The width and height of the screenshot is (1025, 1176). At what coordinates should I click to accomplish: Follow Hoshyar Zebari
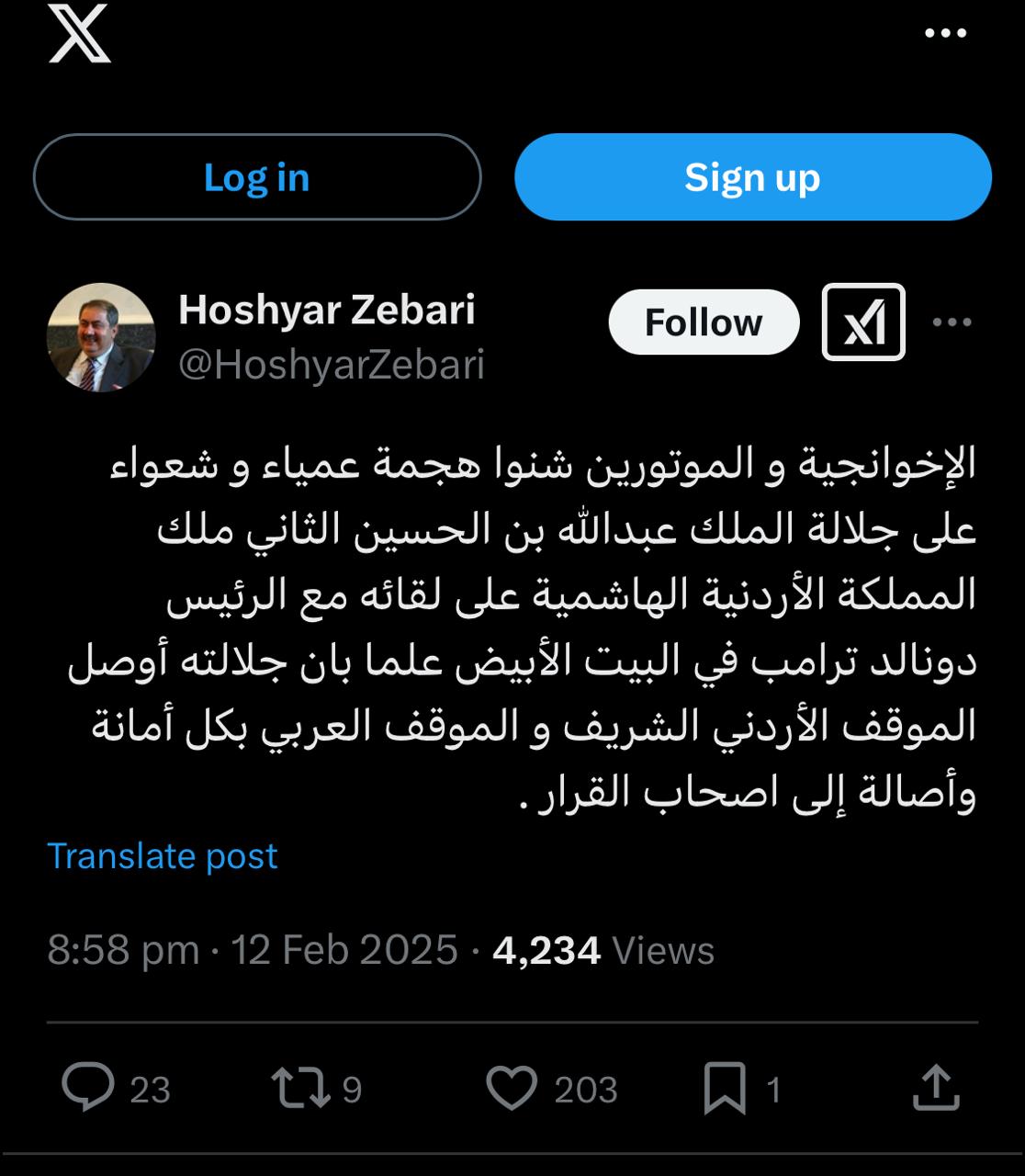pos(704,322)
